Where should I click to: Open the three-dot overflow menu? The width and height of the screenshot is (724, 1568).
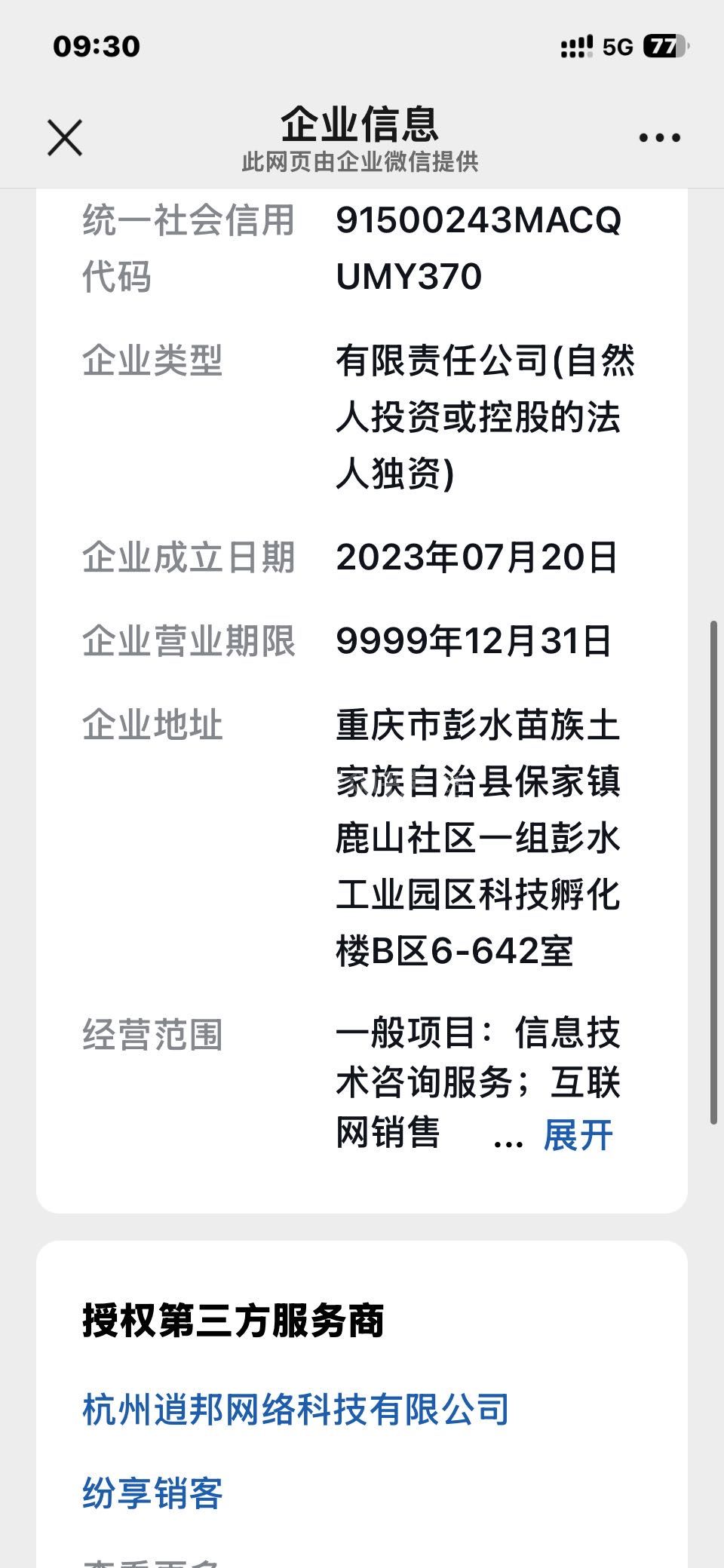pyautogui.click(x=659, y=137)
